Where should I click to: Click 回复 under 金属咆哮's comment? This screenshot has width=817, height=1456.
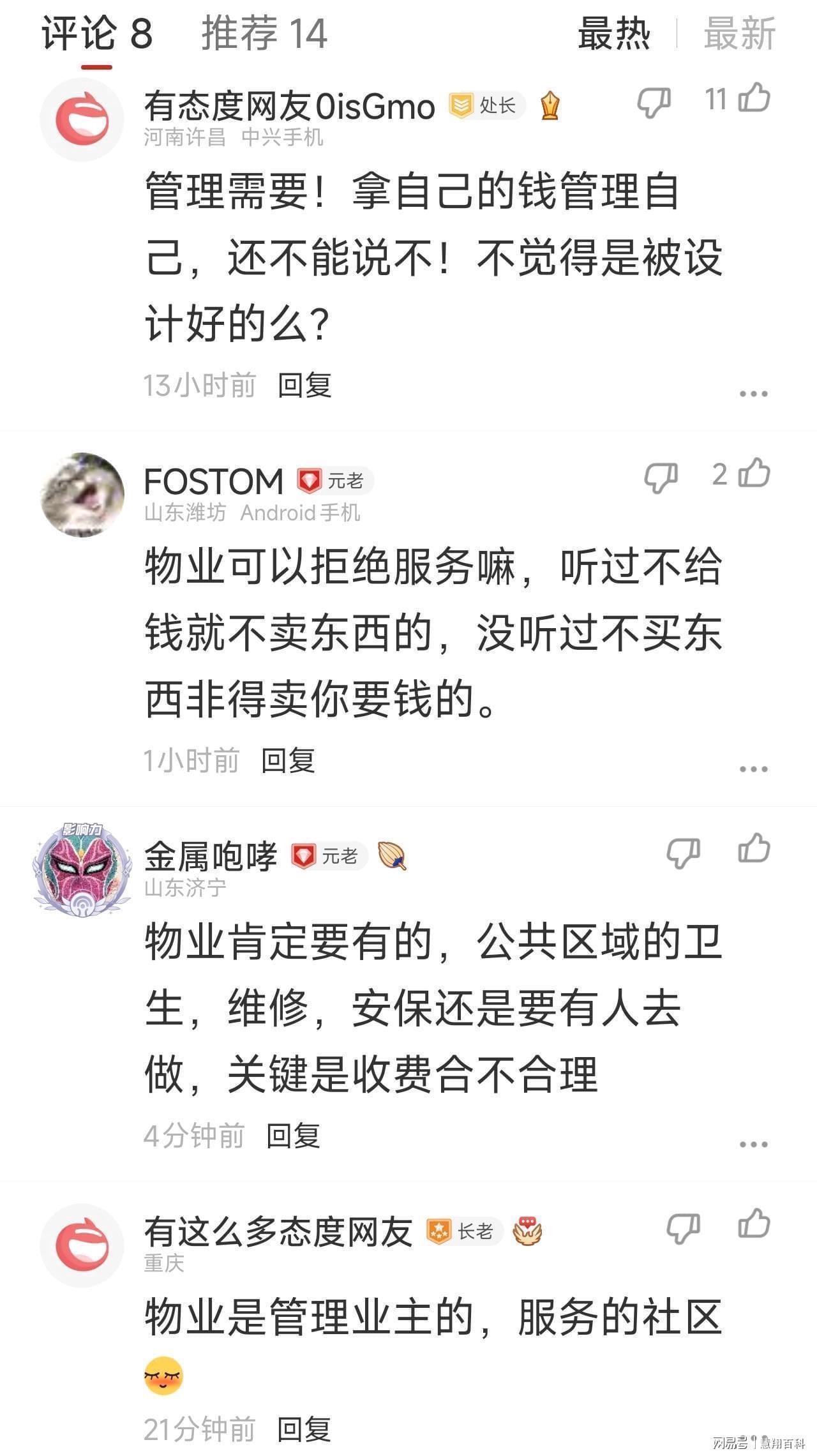coord(295,1135)
